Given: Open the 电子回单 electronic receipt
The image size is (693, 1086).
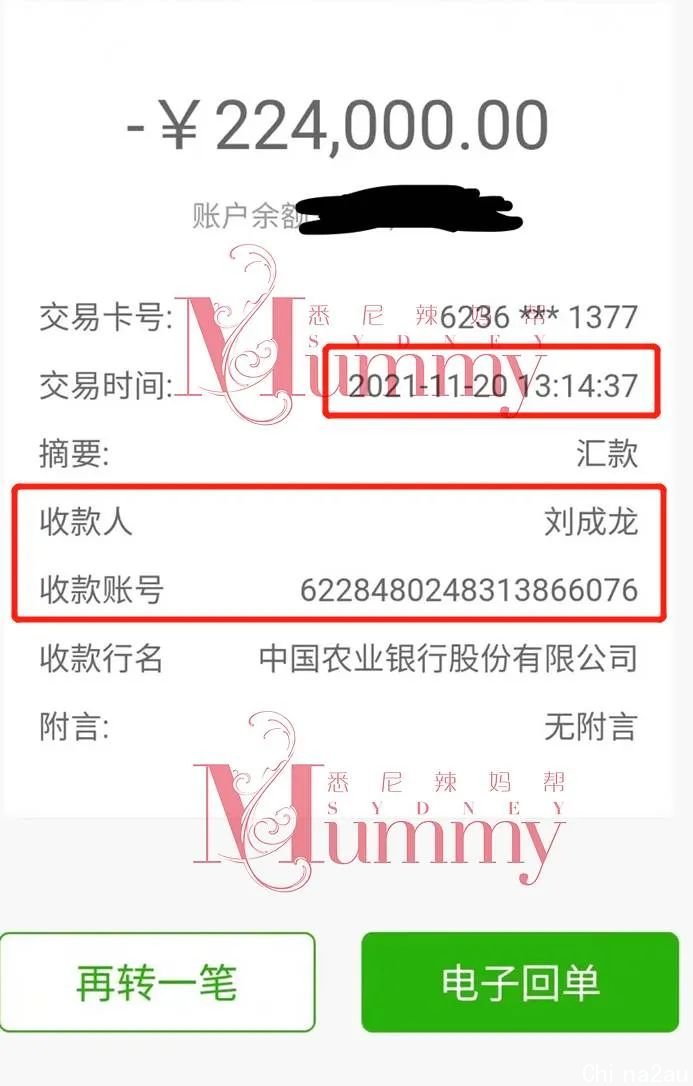Looking at the screenshot, I should (x=520, y=983).
